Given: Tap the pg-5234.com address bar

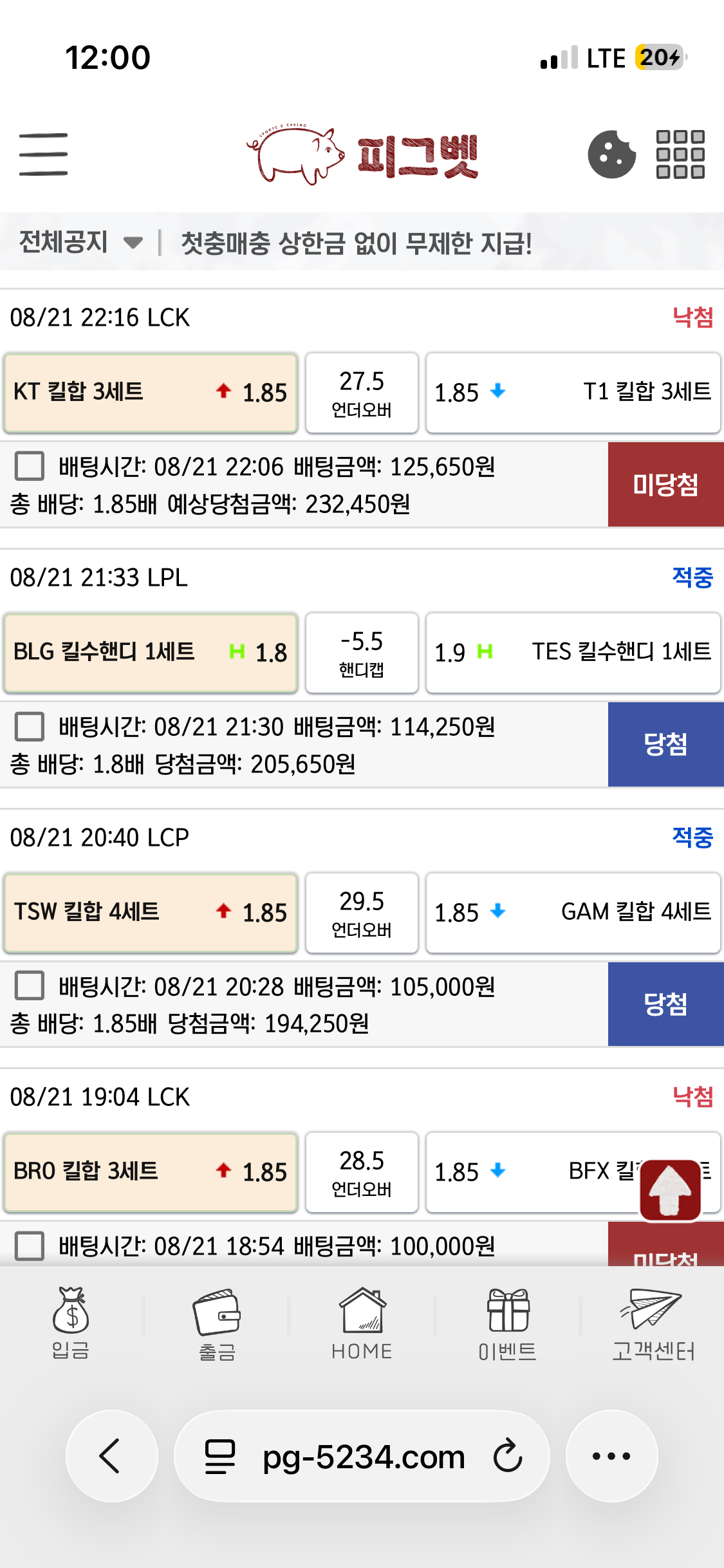Looking at the screenshot, I should point(362,1456).
